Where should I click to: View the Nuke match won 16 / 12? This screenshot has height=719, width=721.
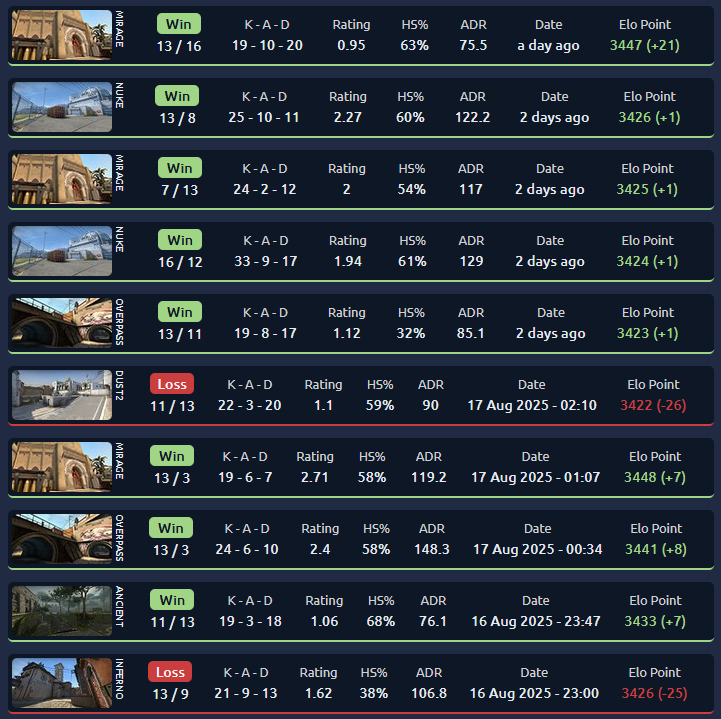[360, 251]
